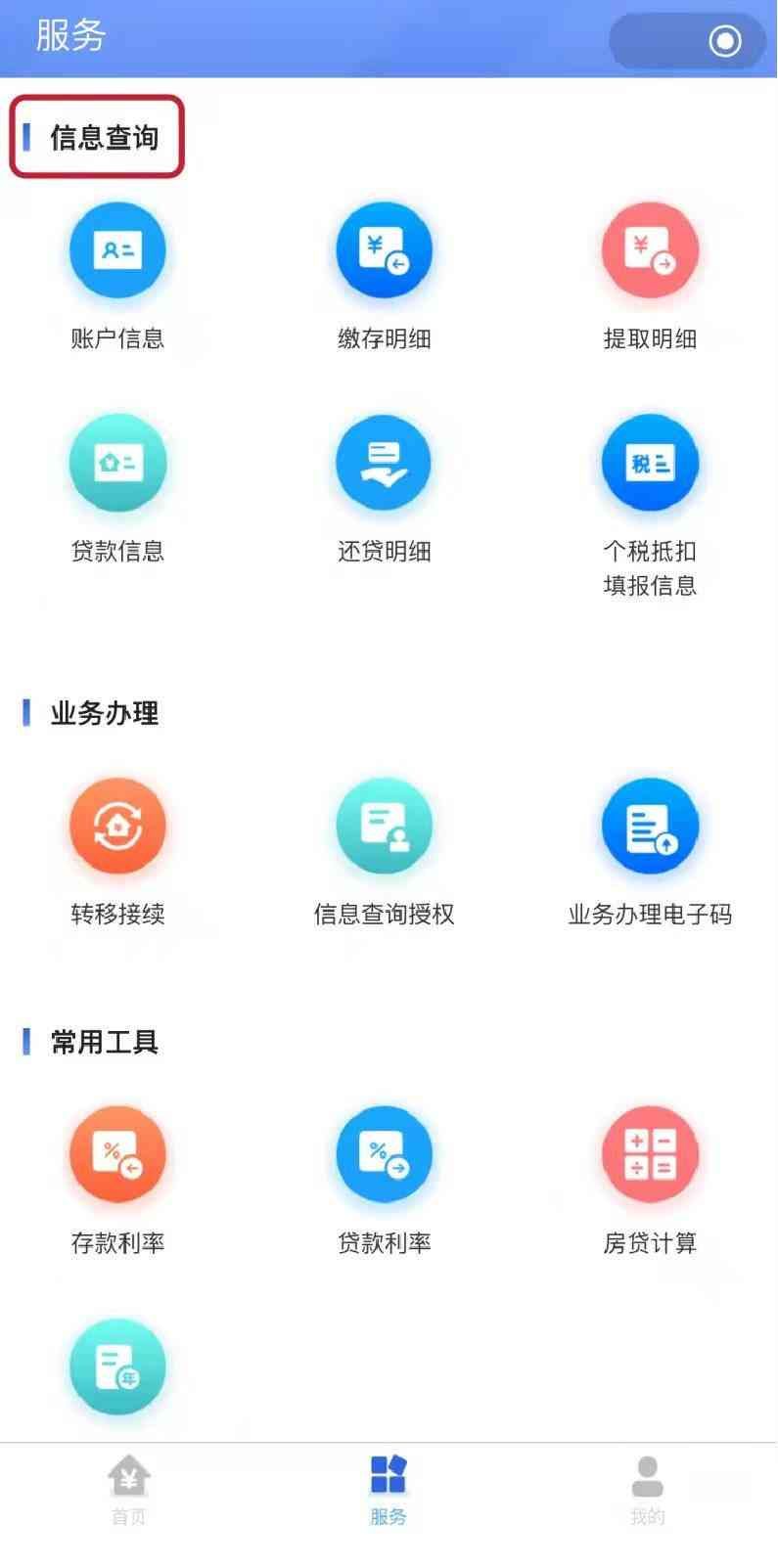Check 贷款信息 loan information
The width and height of the screenshot is (778, 1568).
point(117,464)
